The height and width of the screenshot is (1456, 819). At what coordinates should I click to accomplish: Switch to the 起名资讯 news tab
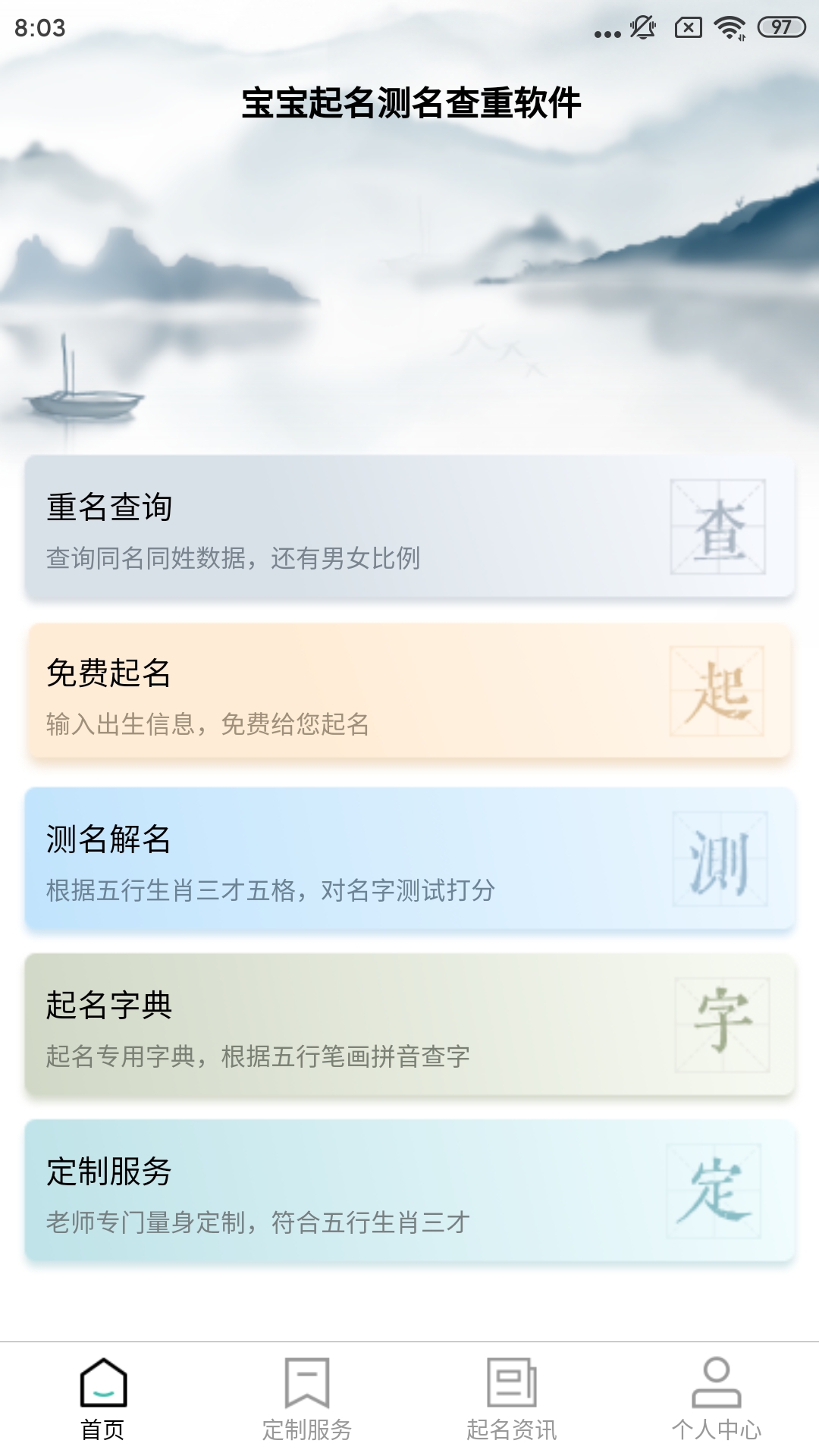tap(512, 1399)
